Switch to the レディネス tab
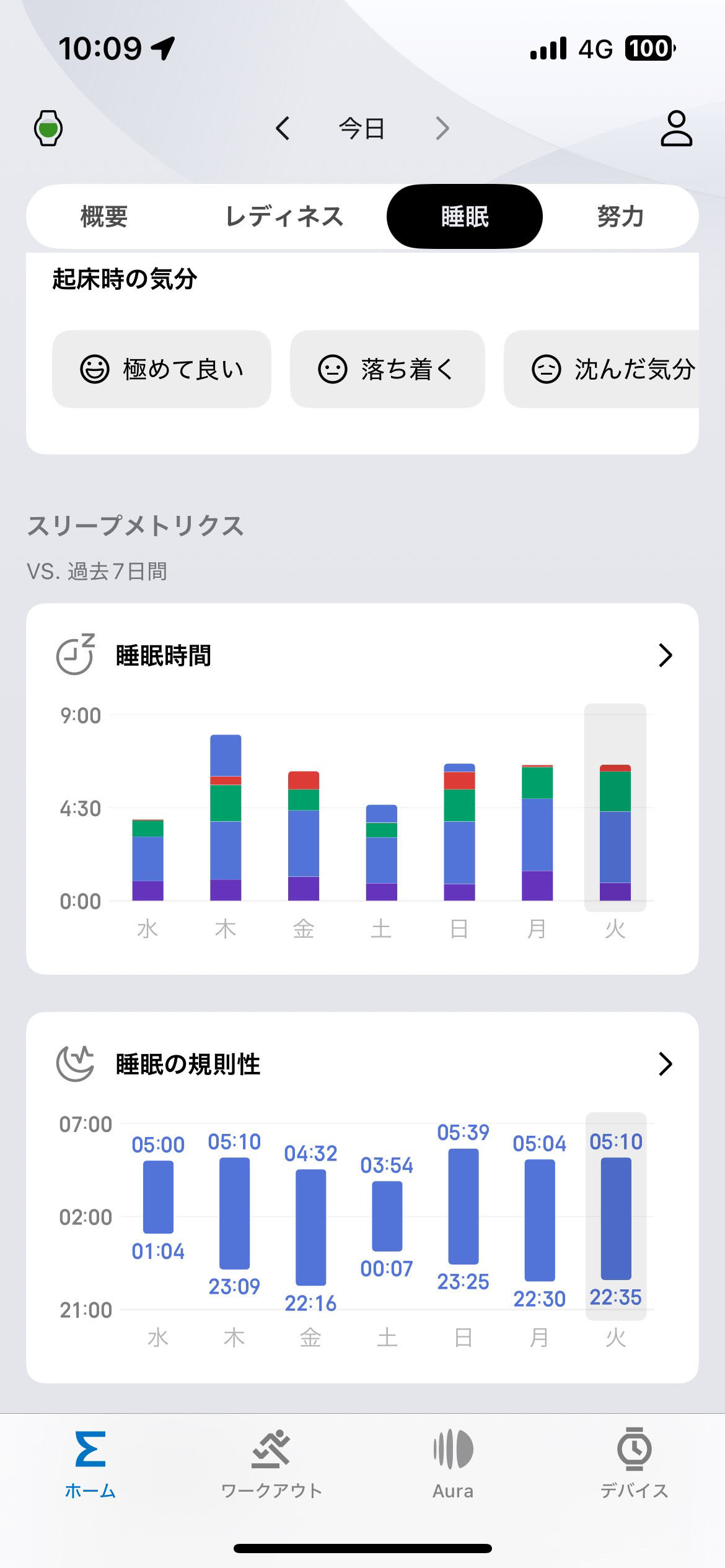The image size is (725, 1568). click(284, 217)
